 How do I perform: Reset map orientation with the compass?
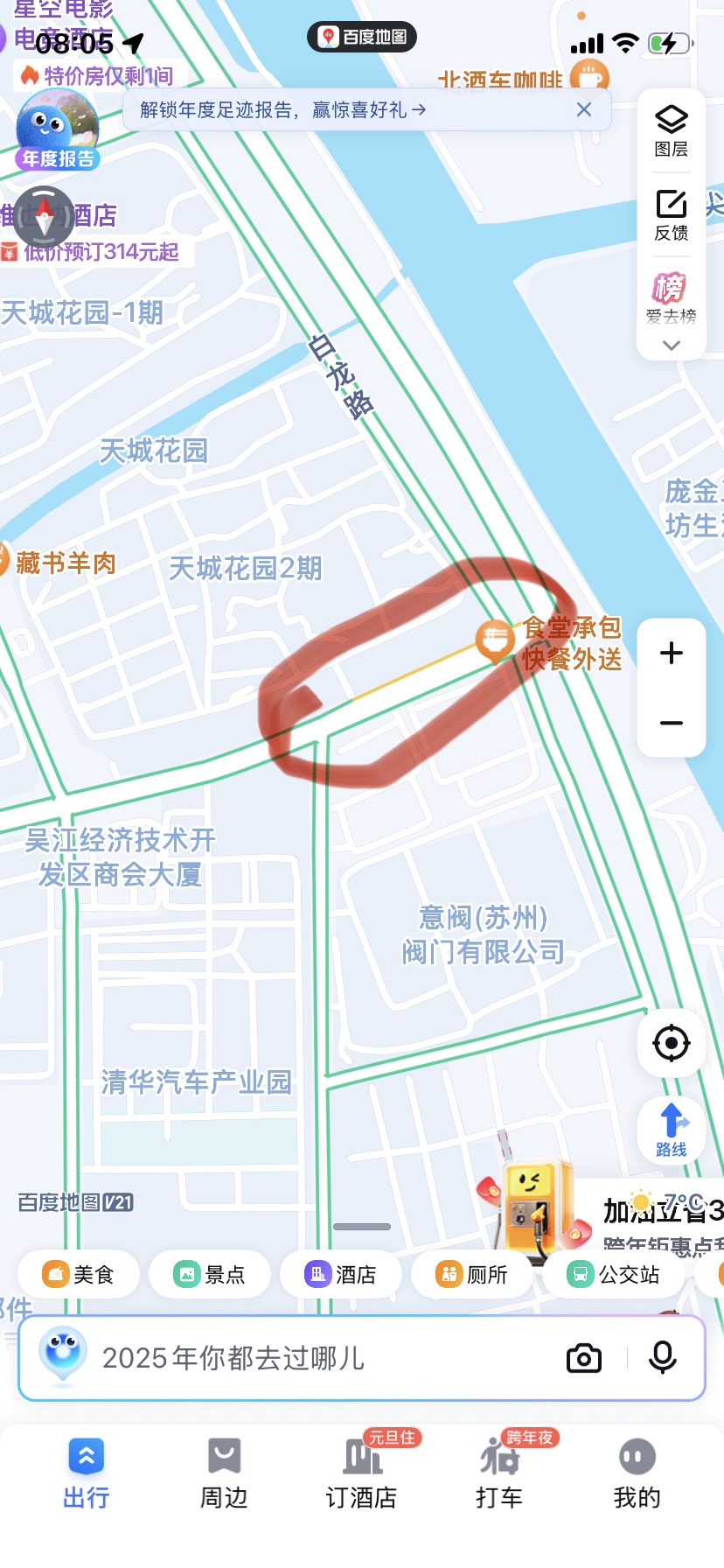44,215
